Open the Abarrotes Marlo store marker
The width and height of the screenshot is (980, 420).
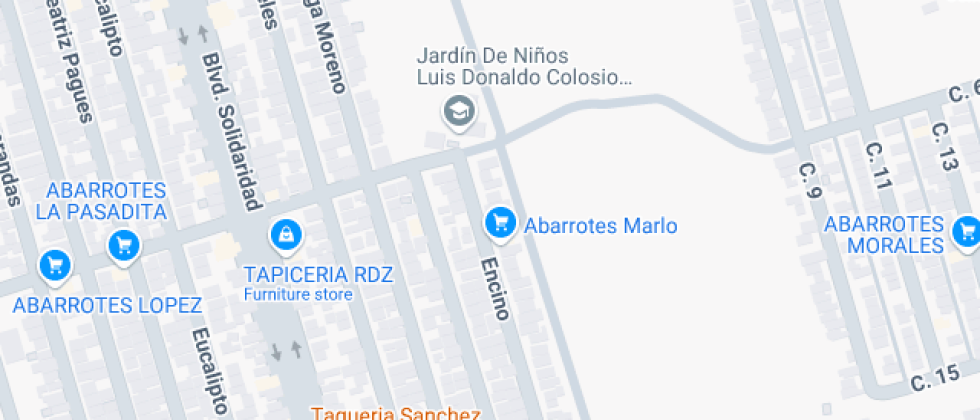(499, 223)
